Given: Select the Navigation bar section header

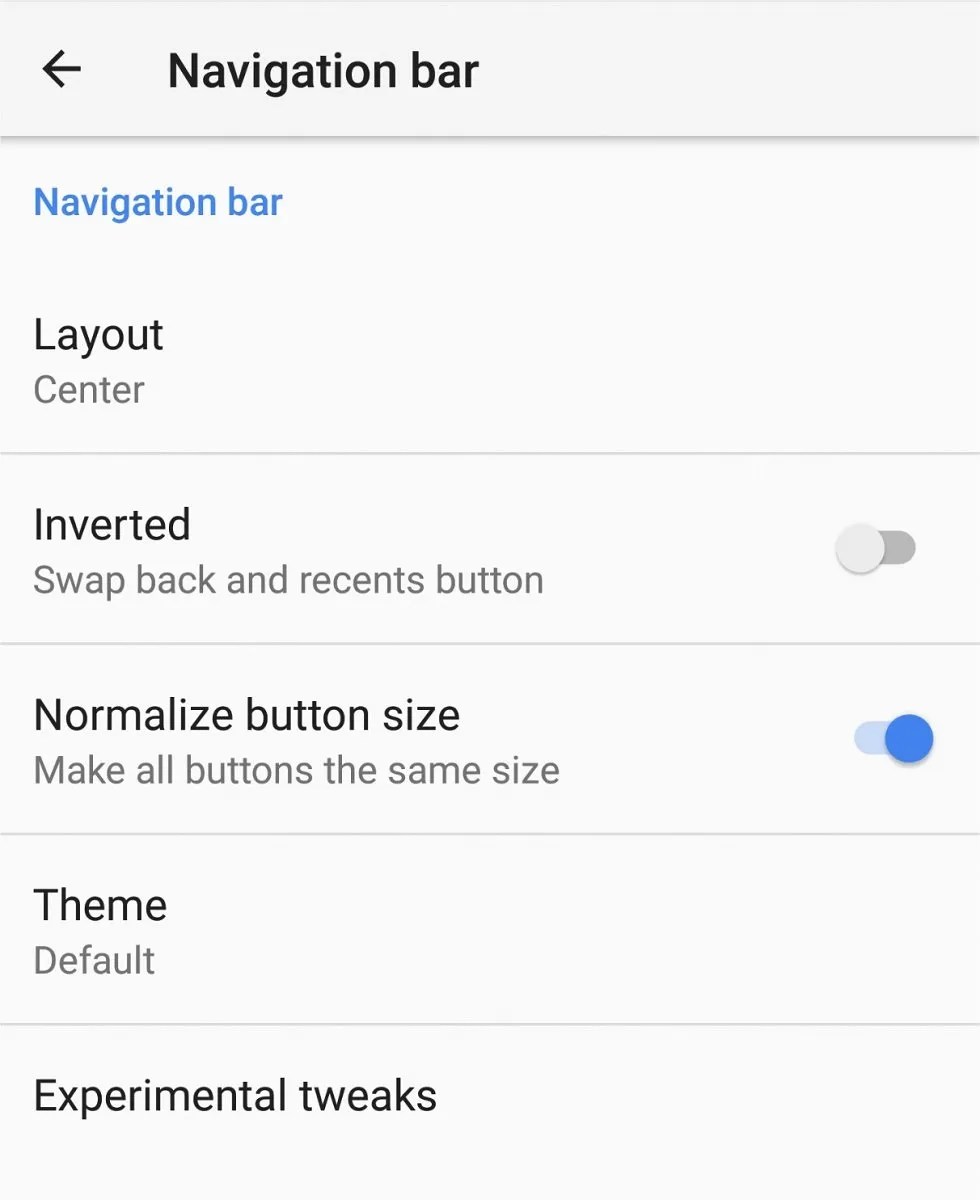Looking at the screenshot, I should tap(157, 202).
